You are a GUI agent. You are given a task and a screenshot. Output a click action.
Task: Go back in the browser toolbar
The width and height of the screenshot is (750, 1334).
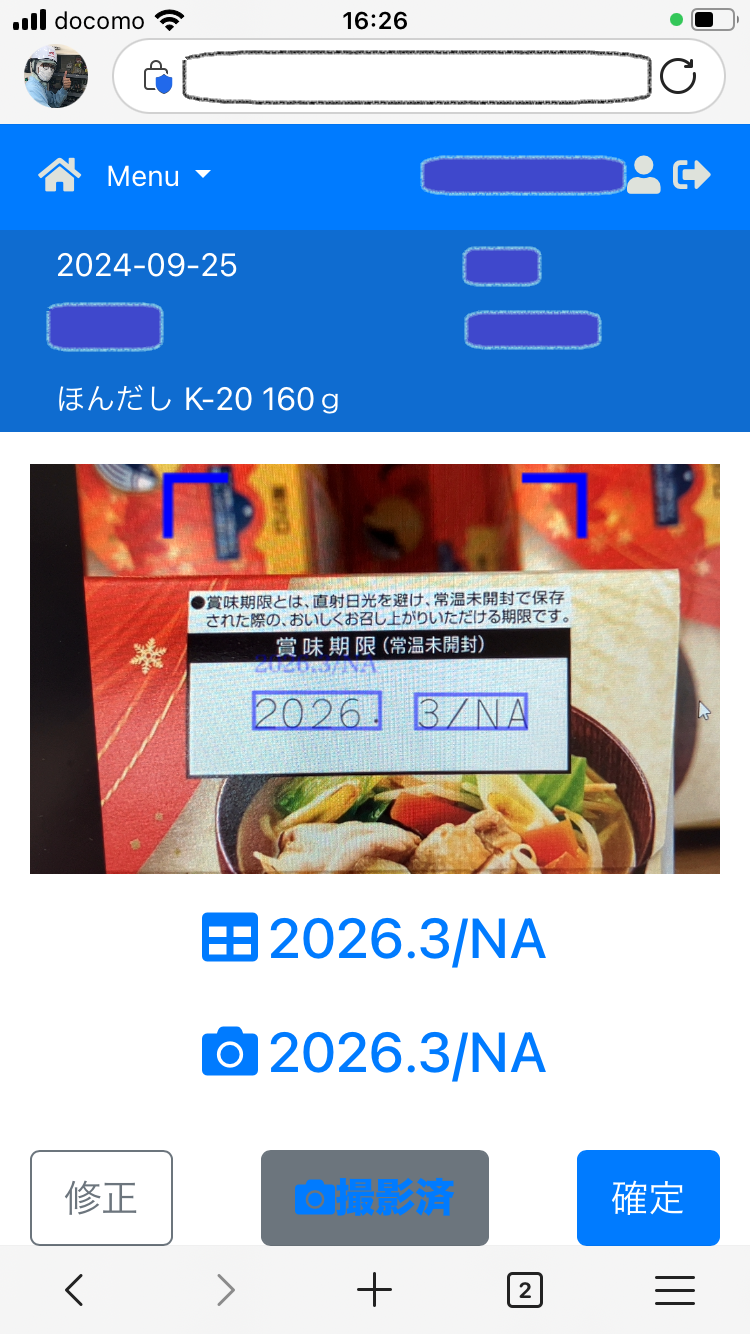point(74,1291)
